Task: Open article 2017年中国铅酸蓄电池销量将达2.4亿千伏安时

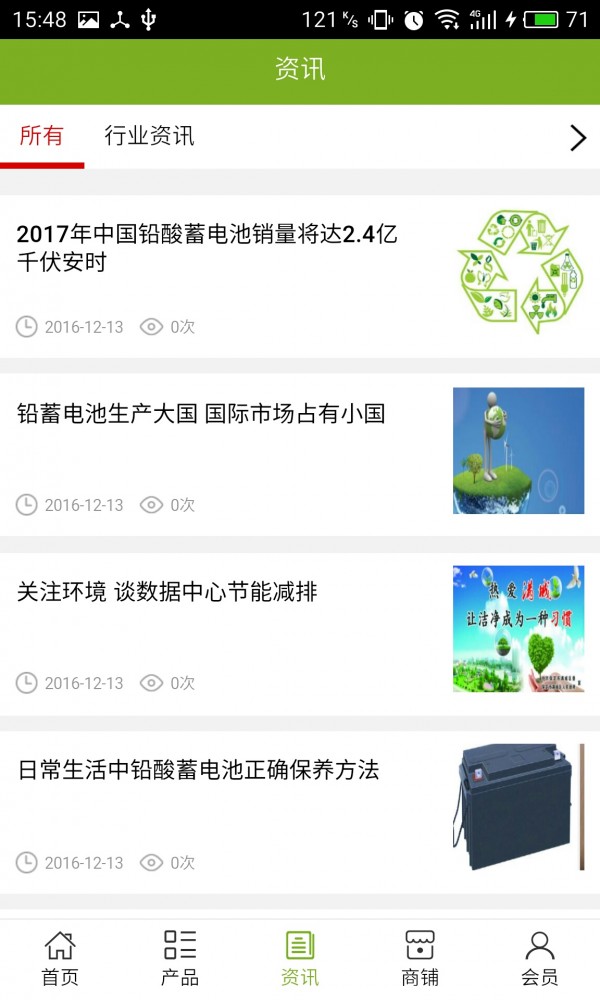Action: (208, 249)
